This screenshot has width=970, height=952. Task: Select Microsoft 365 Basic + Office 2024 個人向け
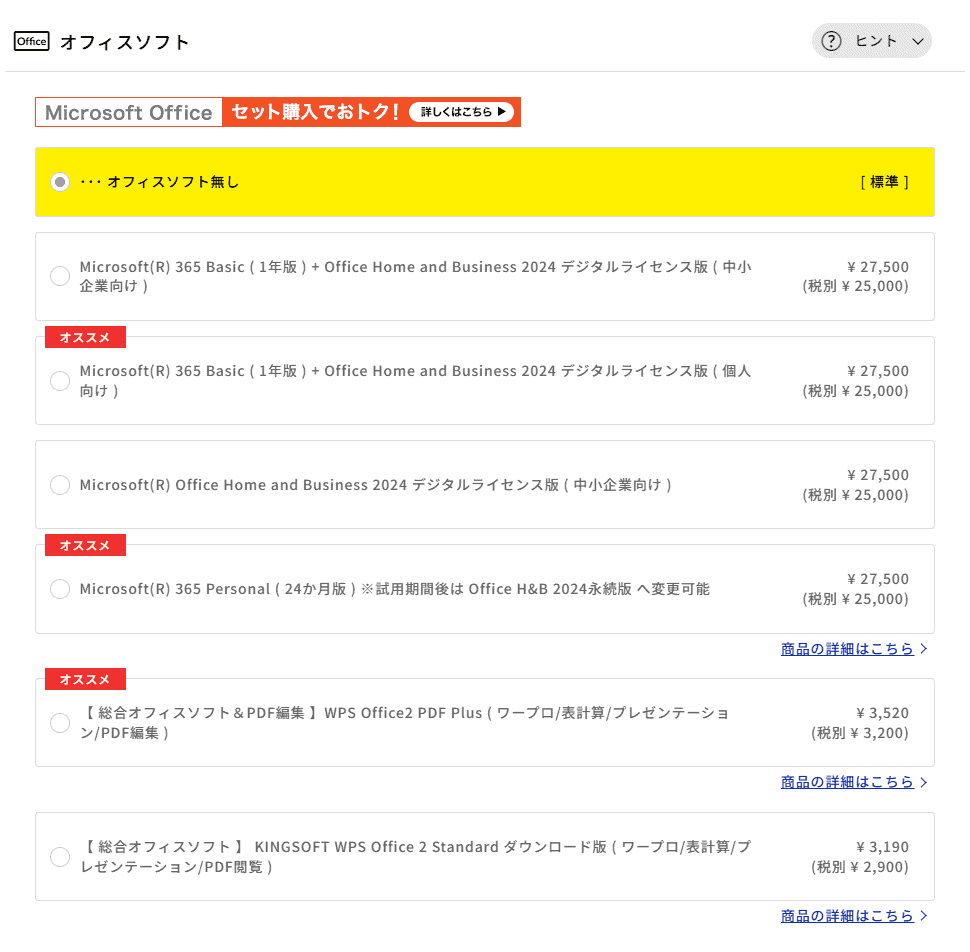coord(60,380)
